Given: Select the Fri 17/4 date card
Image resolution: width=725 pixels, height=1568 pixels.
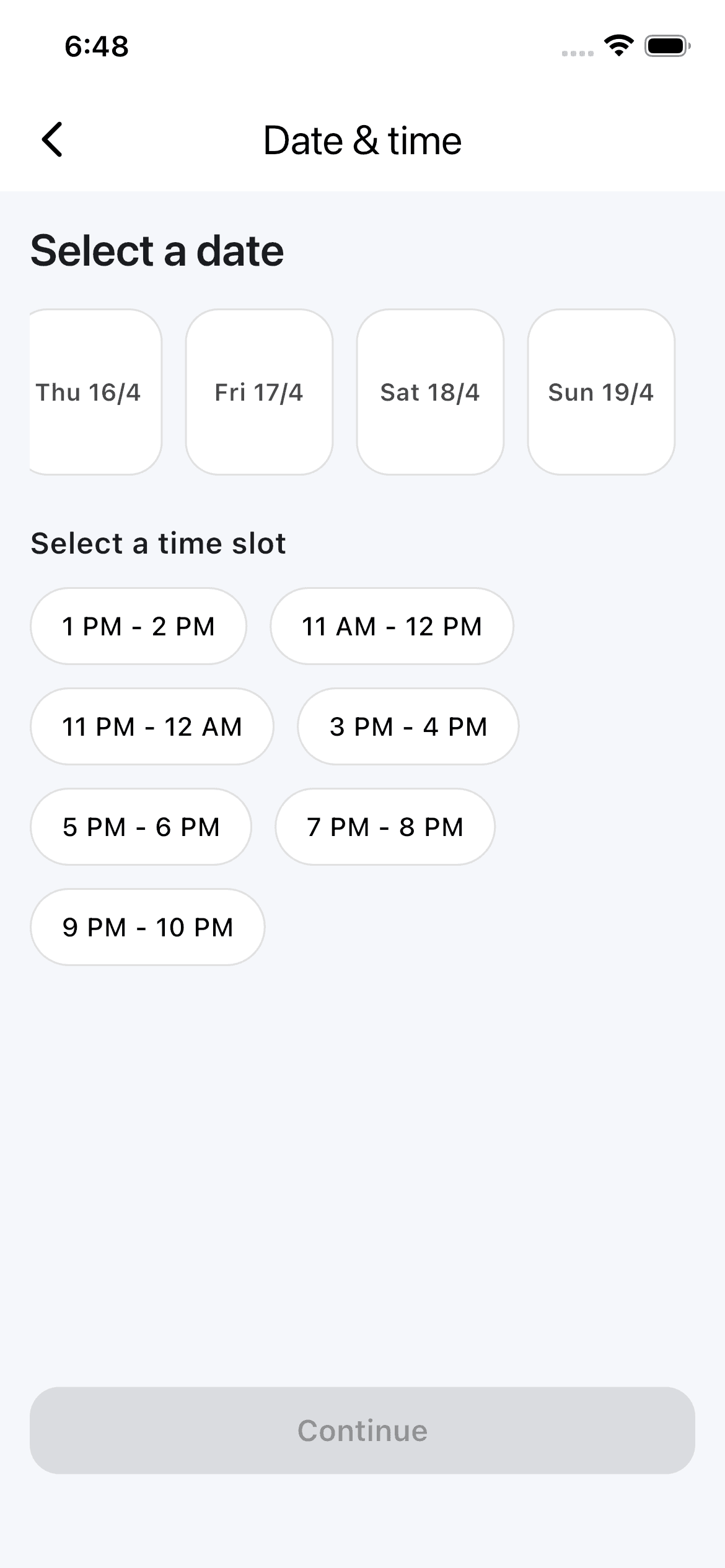Looking at the screenshot, I should pyautogui.click(x=258, y=391).
